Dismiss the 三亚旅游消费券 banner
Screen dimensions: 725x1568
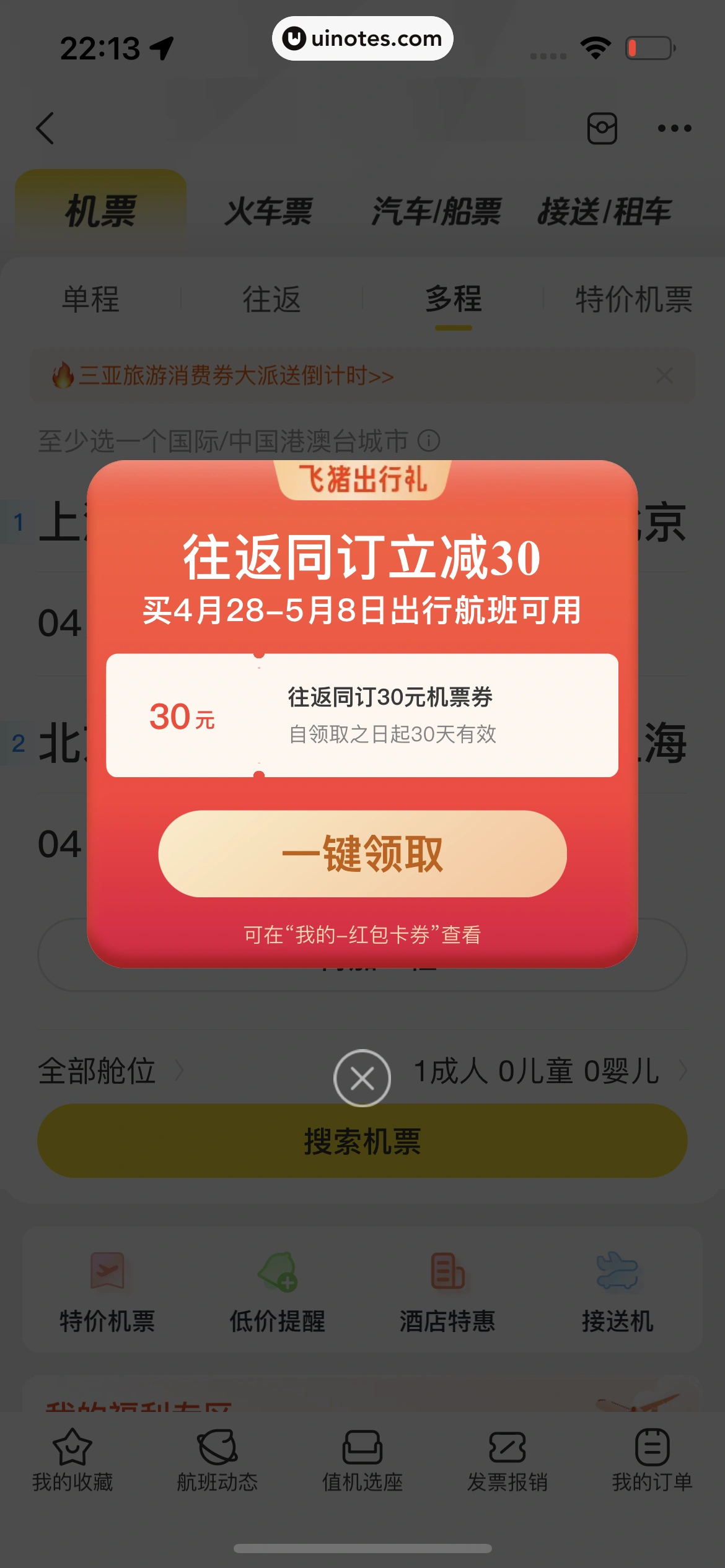click(x=664, y=376)
